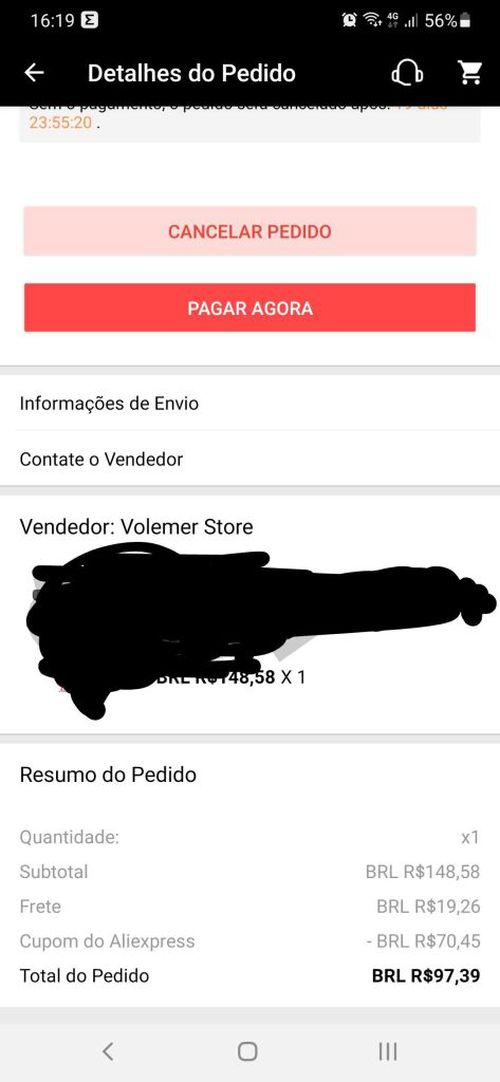This screenshot has width=500, height=1082.
Task: Open the shopping cart
Action: coord(470,72)
